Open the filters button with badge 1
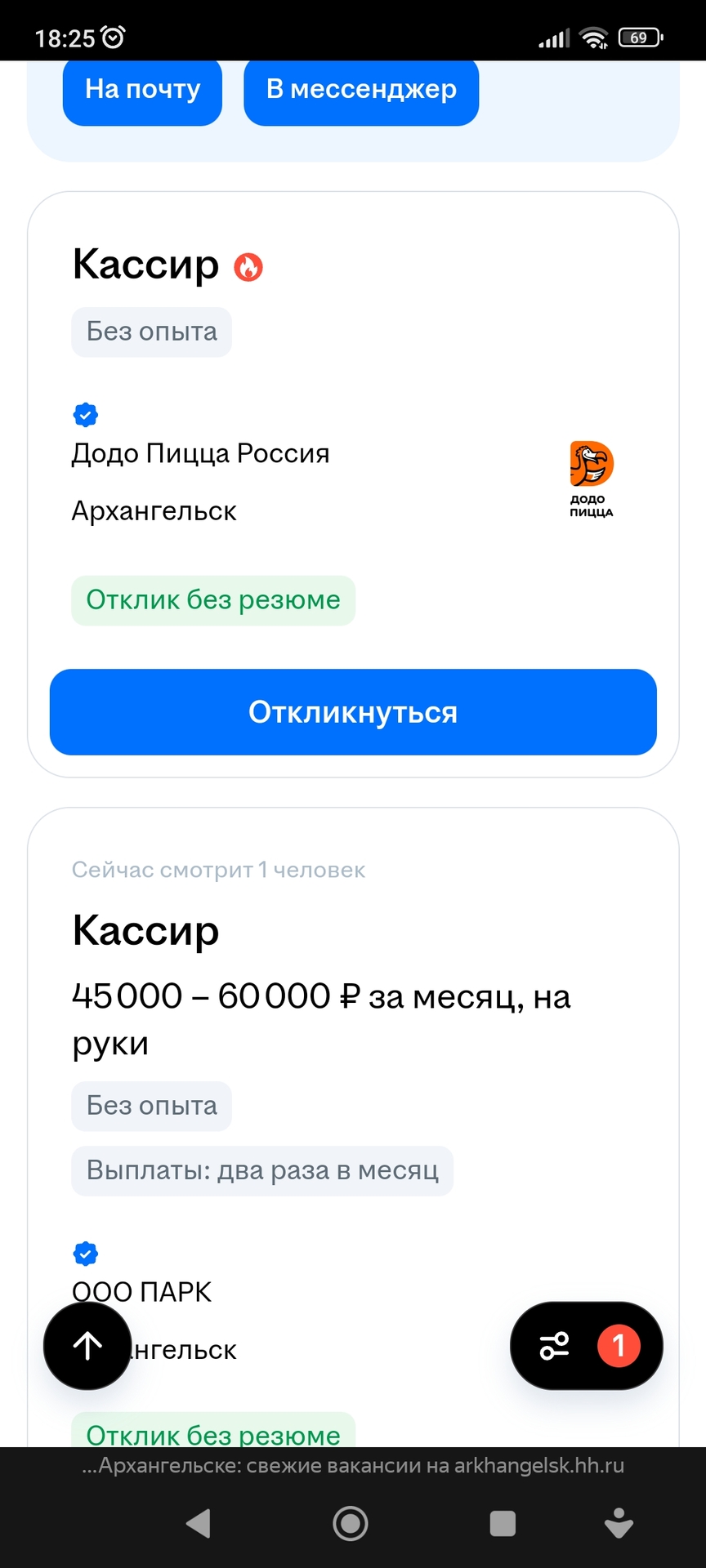 586,1345
